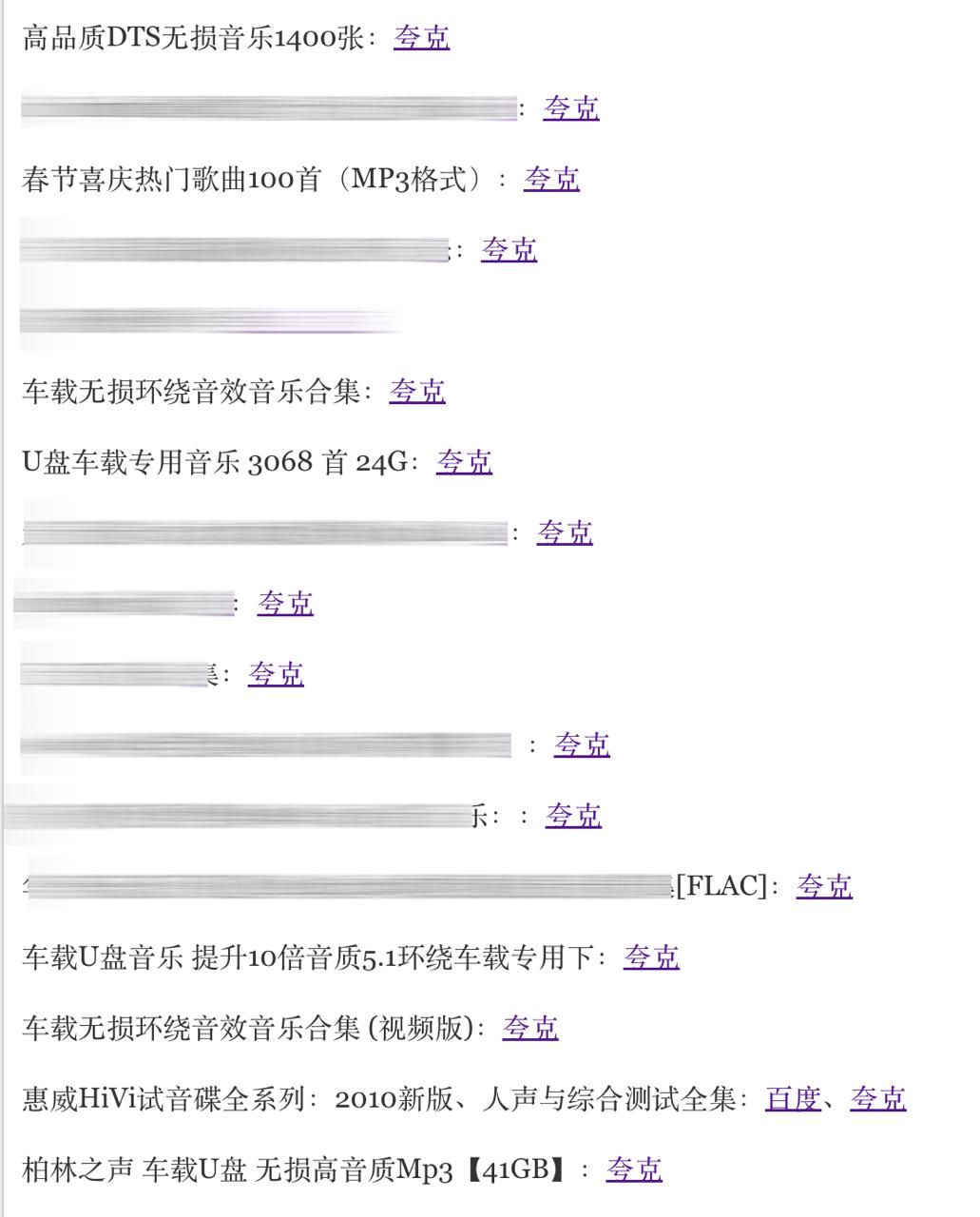Follow the 夸克 link after [FLAC]
The height and width of the screenshot is (1217, 980).
tap(824, 886)
